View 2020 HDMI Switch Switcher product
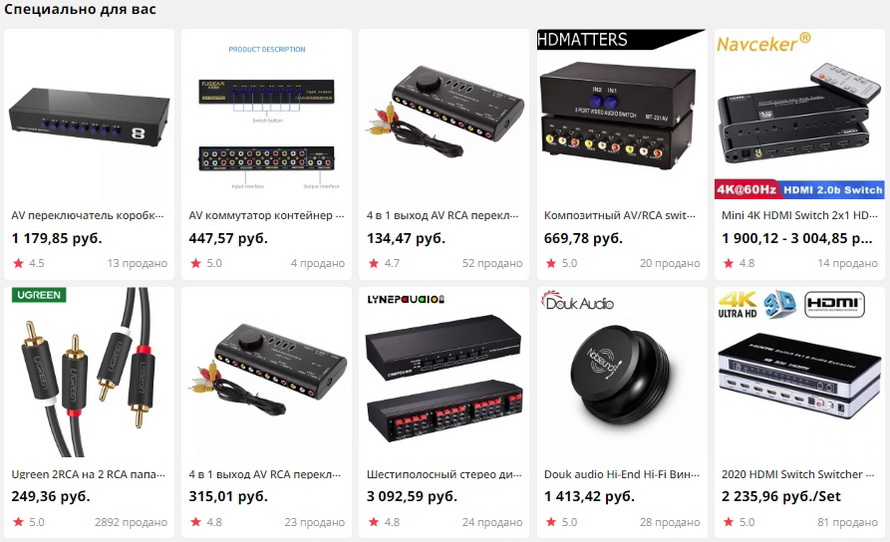The width and height of the screenshot is (890, 542). click(800, 474)
